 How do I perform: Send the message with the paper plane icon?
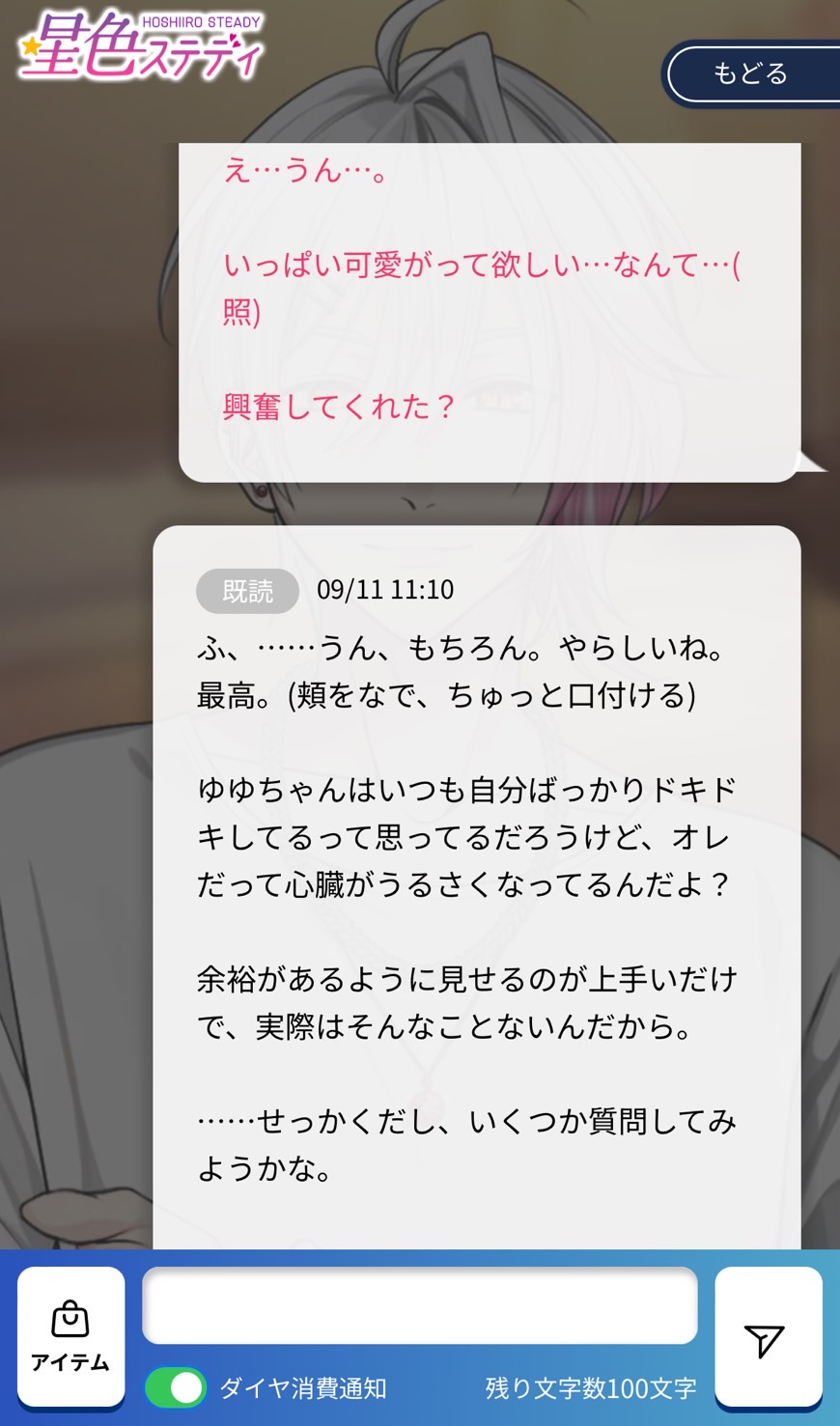[767, 1339]
